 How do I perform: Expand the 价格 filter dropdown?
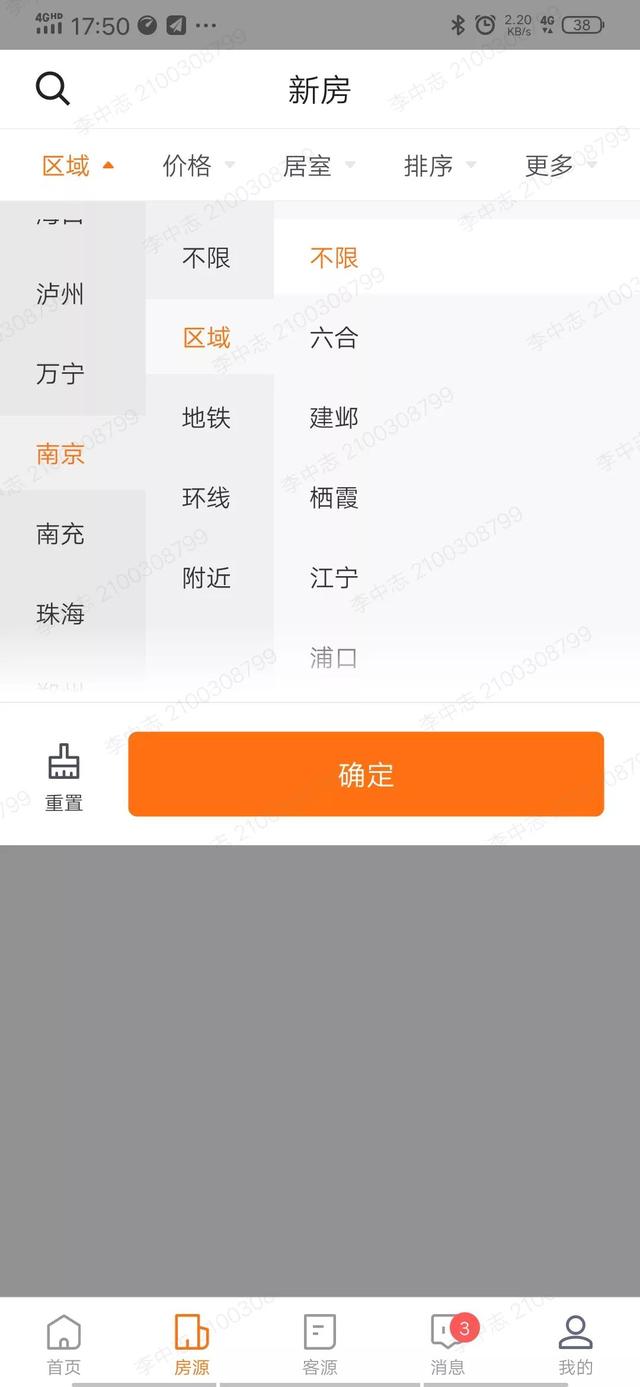point(198,165)
